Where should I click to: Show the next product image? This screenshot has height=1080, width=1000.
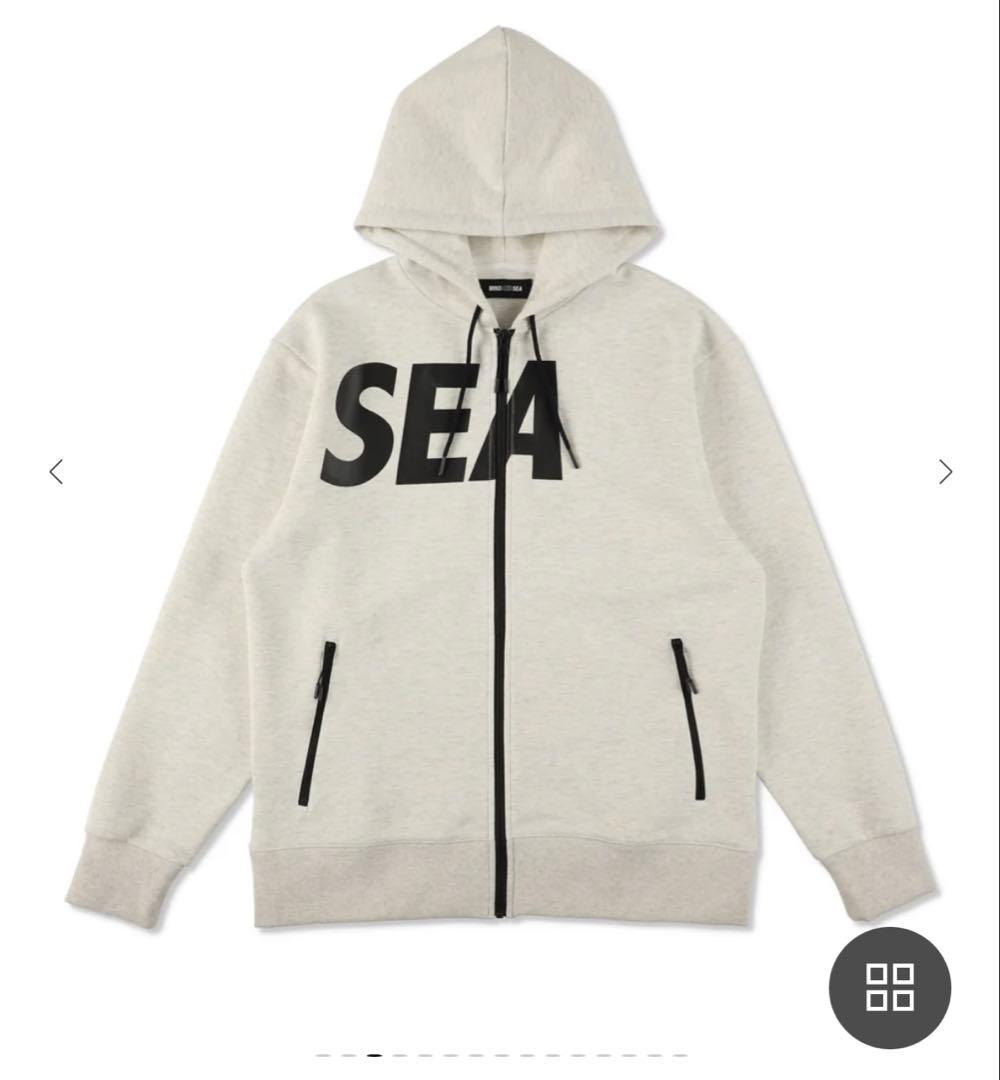[x=945, y=471]
